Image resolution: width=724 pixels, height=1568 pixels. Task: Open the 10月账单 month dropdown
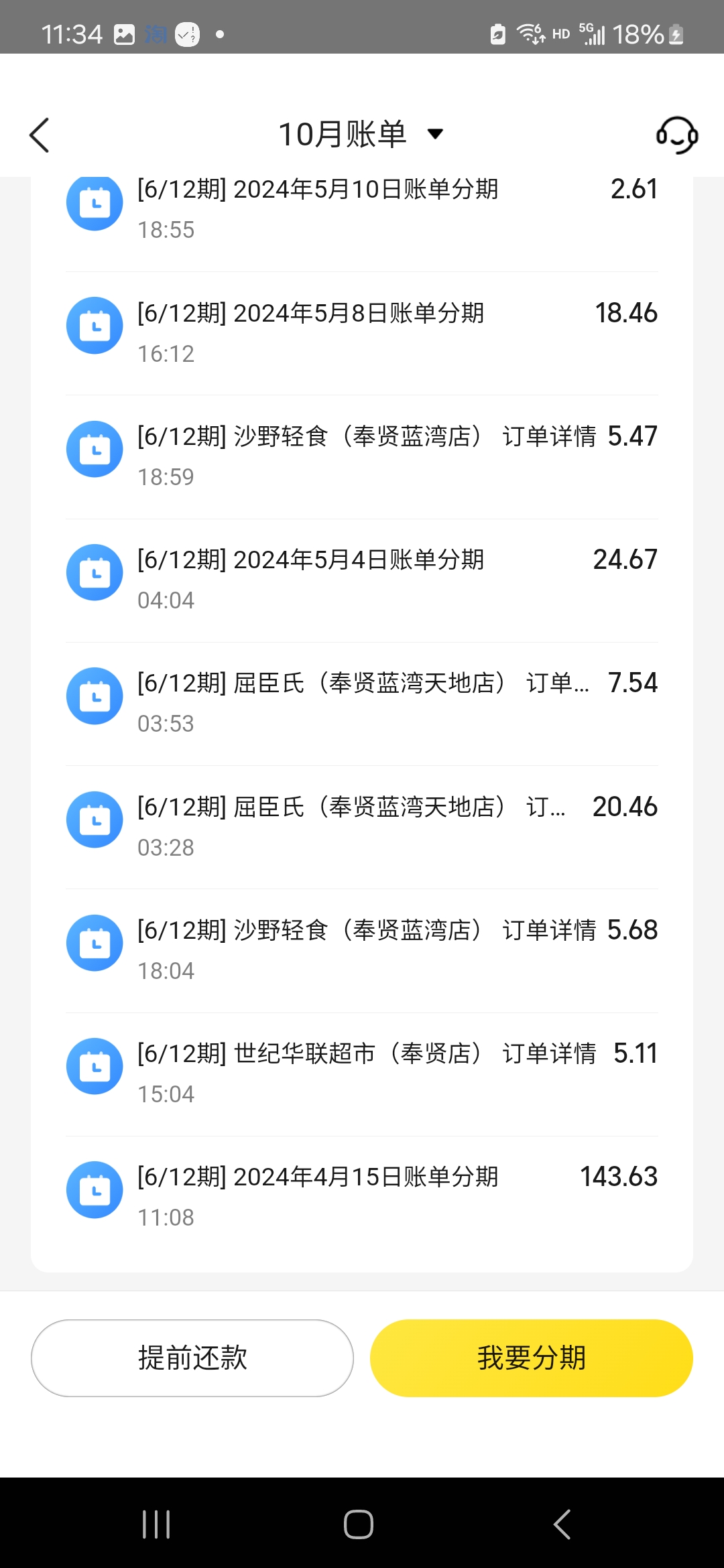361,134
